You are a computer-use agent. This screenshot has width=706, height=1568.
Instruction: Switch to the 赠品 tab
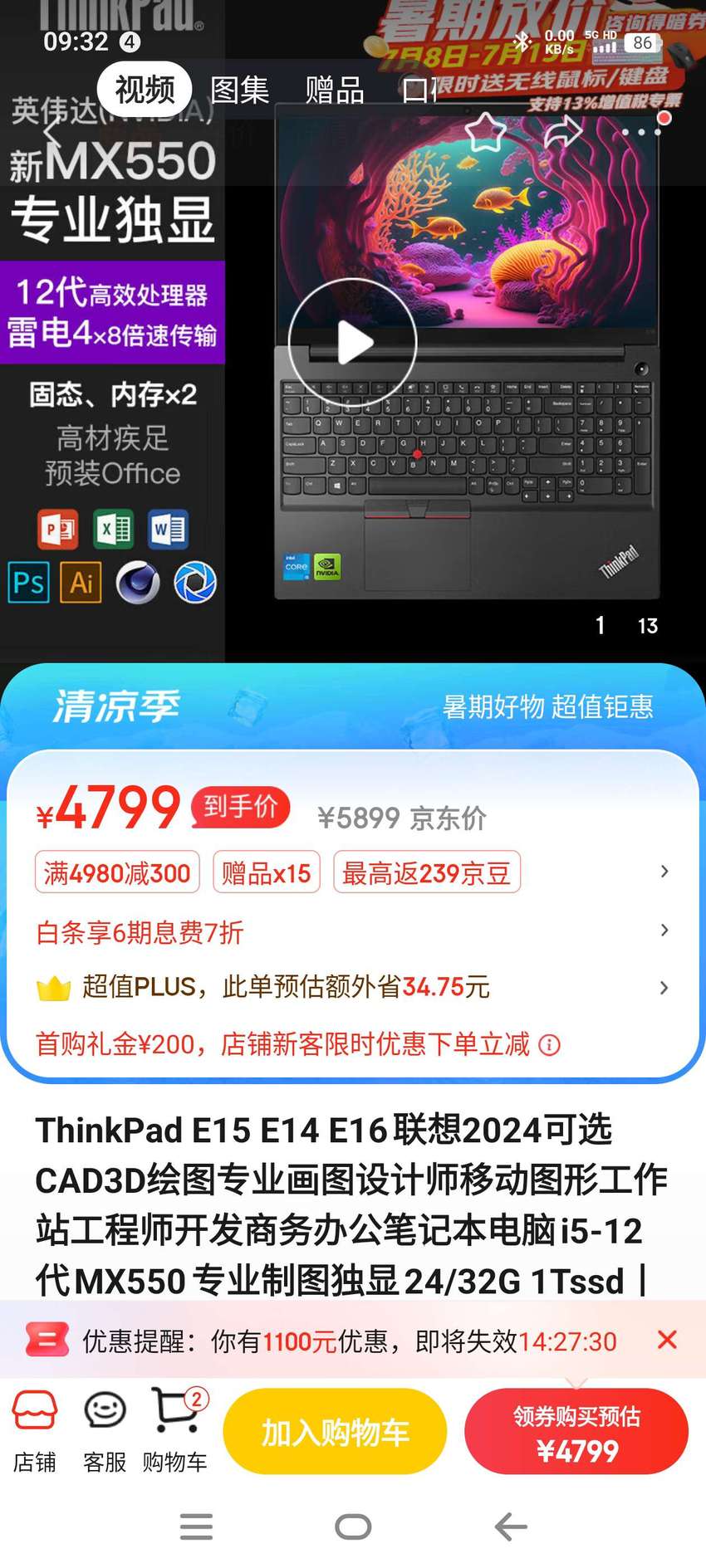point(335,90)
